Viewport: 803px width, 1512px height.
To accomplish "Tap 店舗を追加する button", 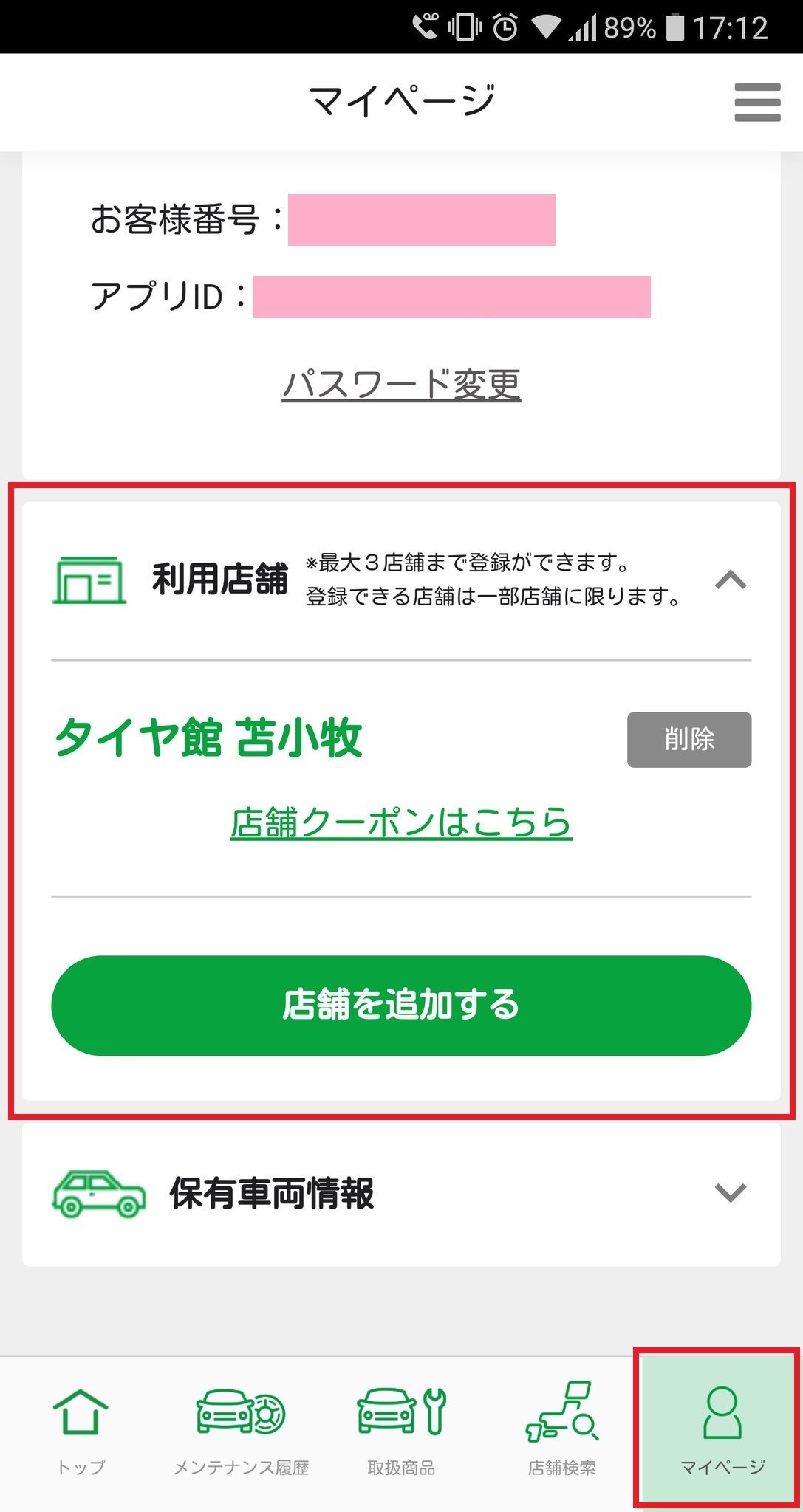I will click(401, 1005).
